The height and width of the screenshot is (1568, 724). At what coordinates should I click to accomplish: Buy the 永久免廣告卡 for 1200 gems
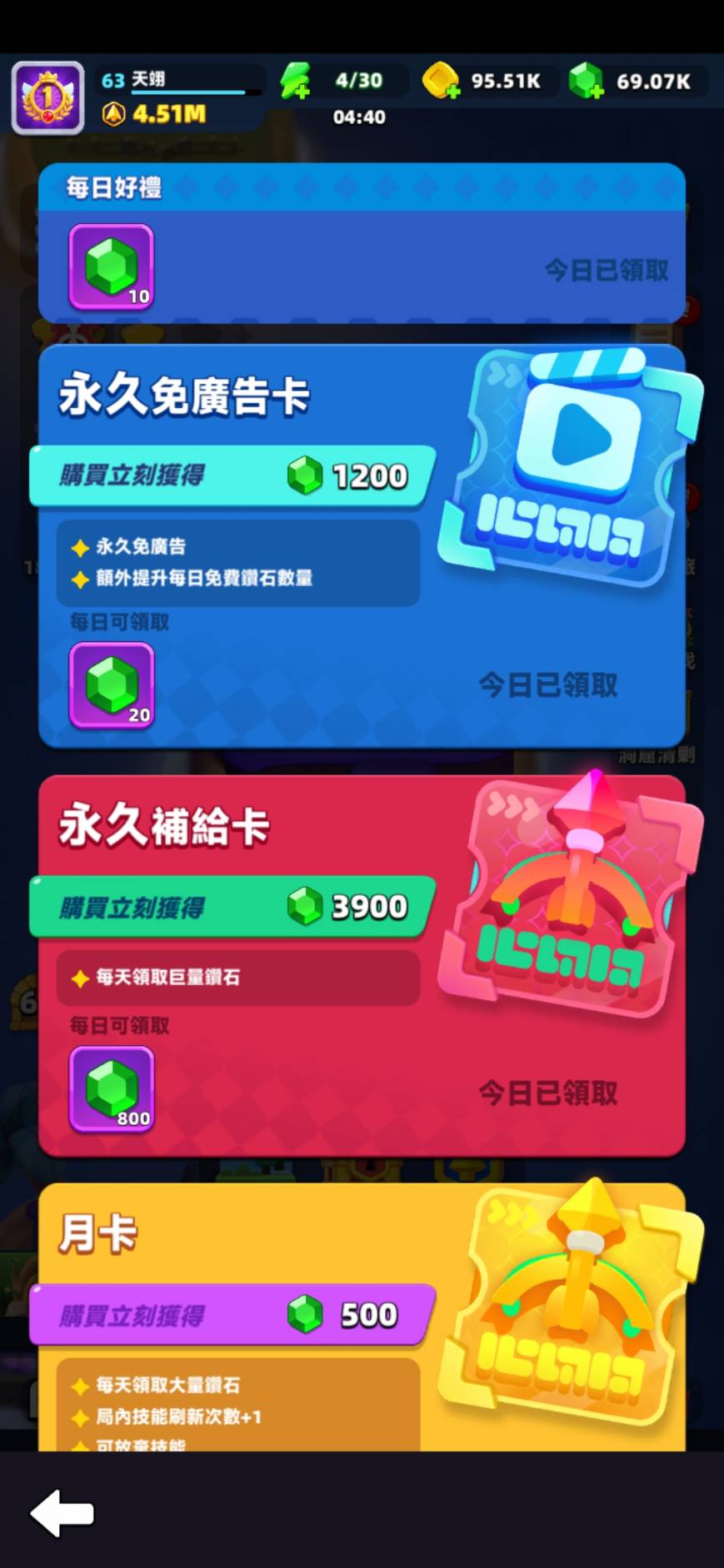pos(232,476)
